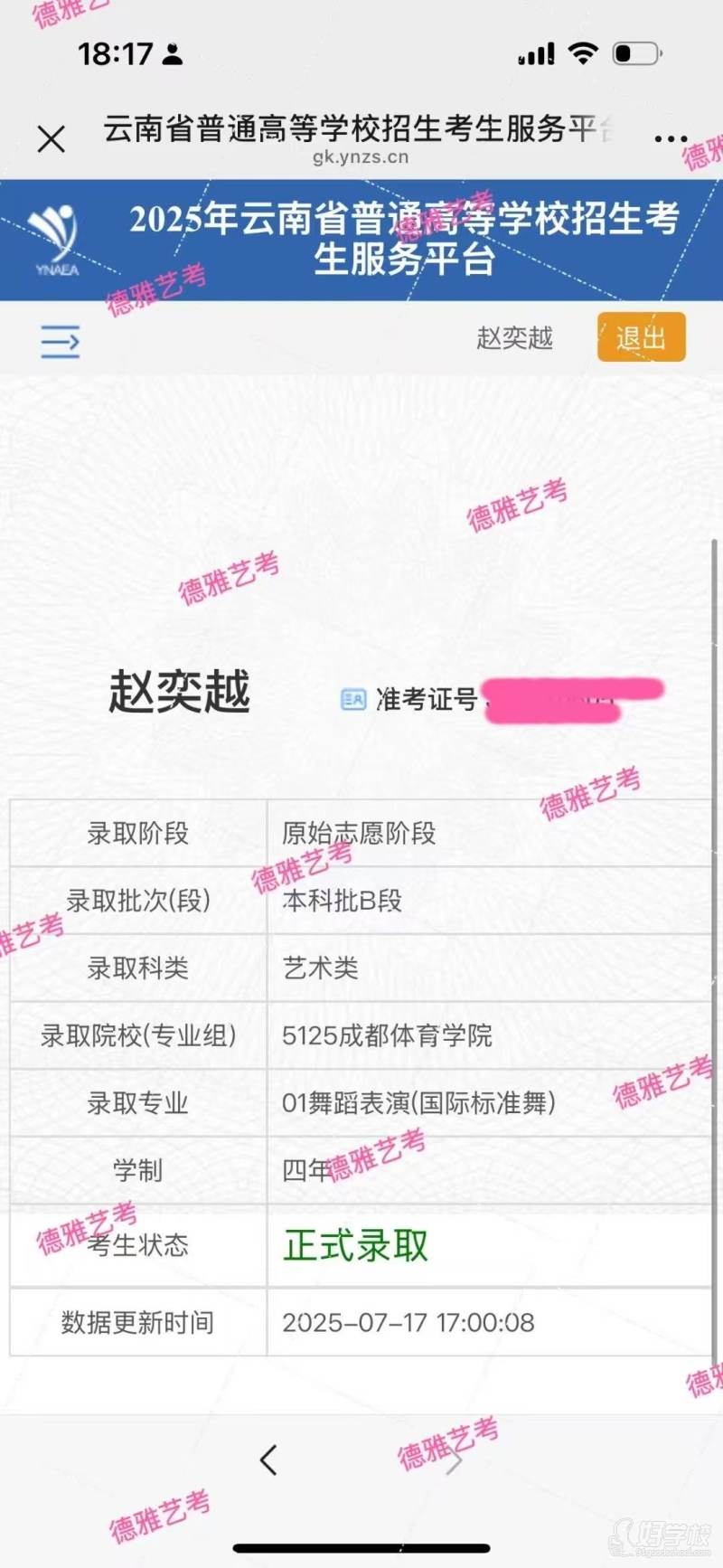The height and width of the screenshot is (1568, 723).
Task: Go back to the previous web page
Action: coord(268,1459)
